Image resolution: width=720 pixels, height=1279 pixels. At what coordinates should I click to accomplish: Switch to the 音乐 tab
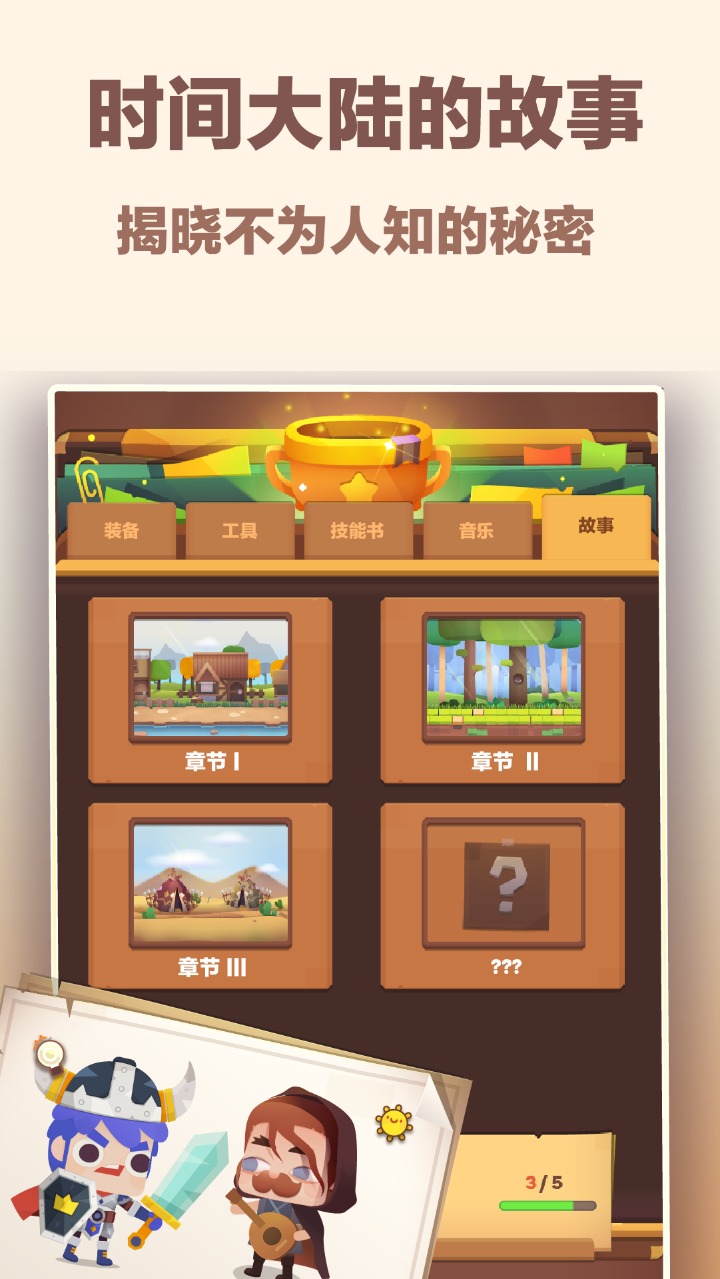[477, 531]
